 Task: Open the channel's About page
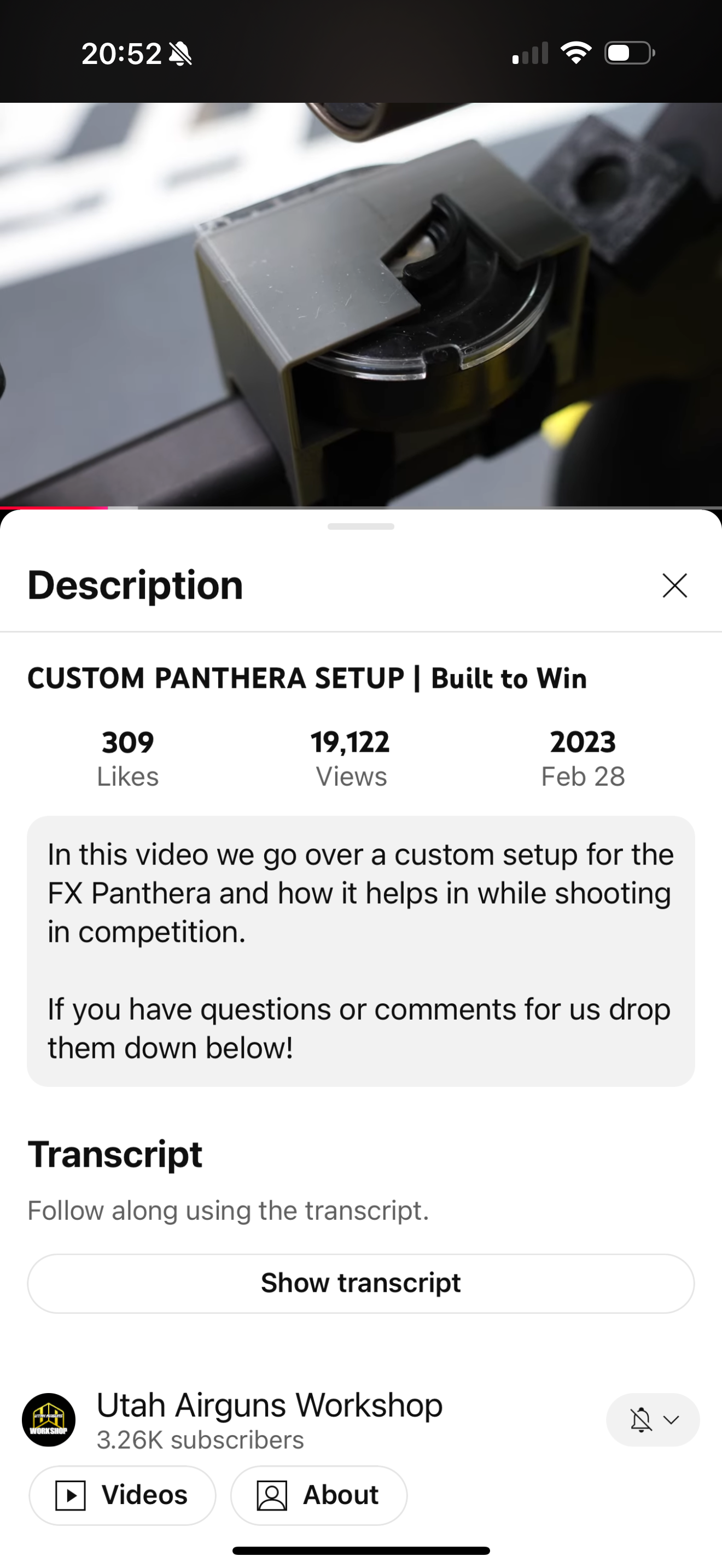[x=318, y=1495]
